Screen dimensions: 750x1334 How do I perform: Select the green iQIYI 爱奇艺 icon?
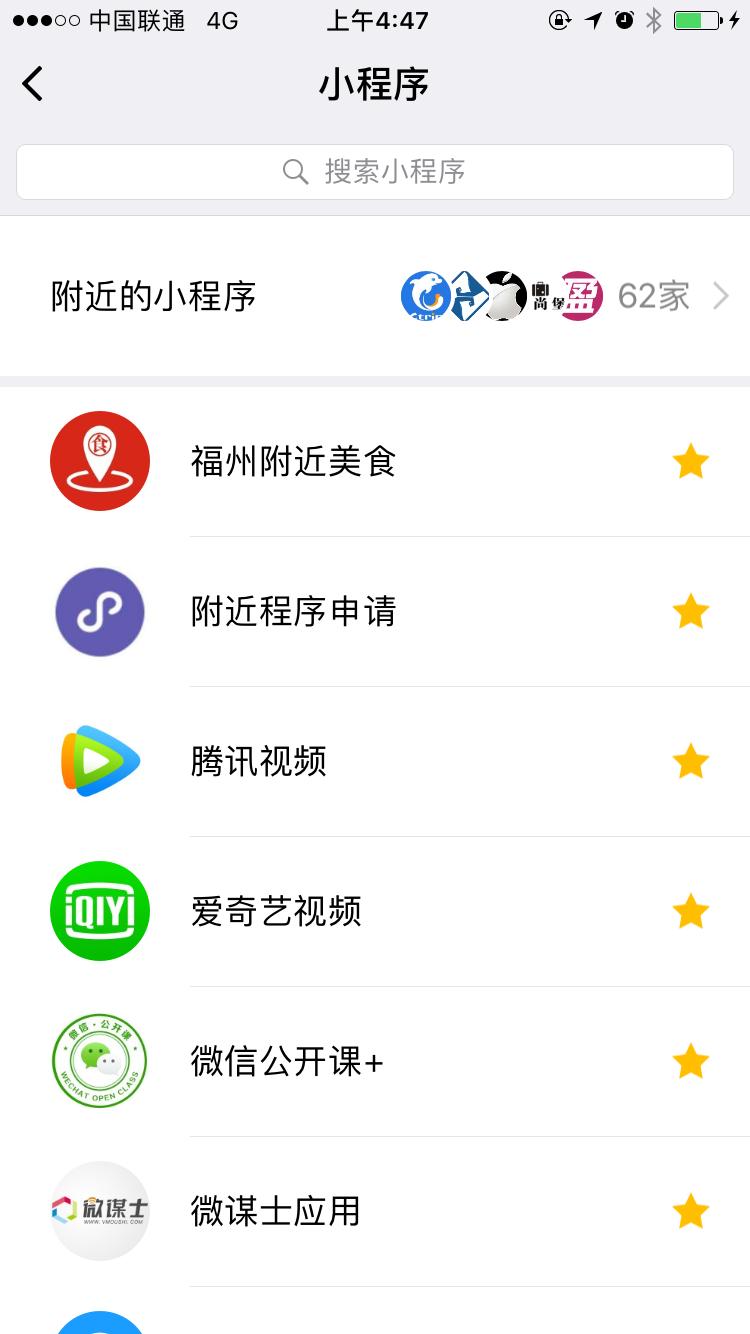tap(100, 911)
